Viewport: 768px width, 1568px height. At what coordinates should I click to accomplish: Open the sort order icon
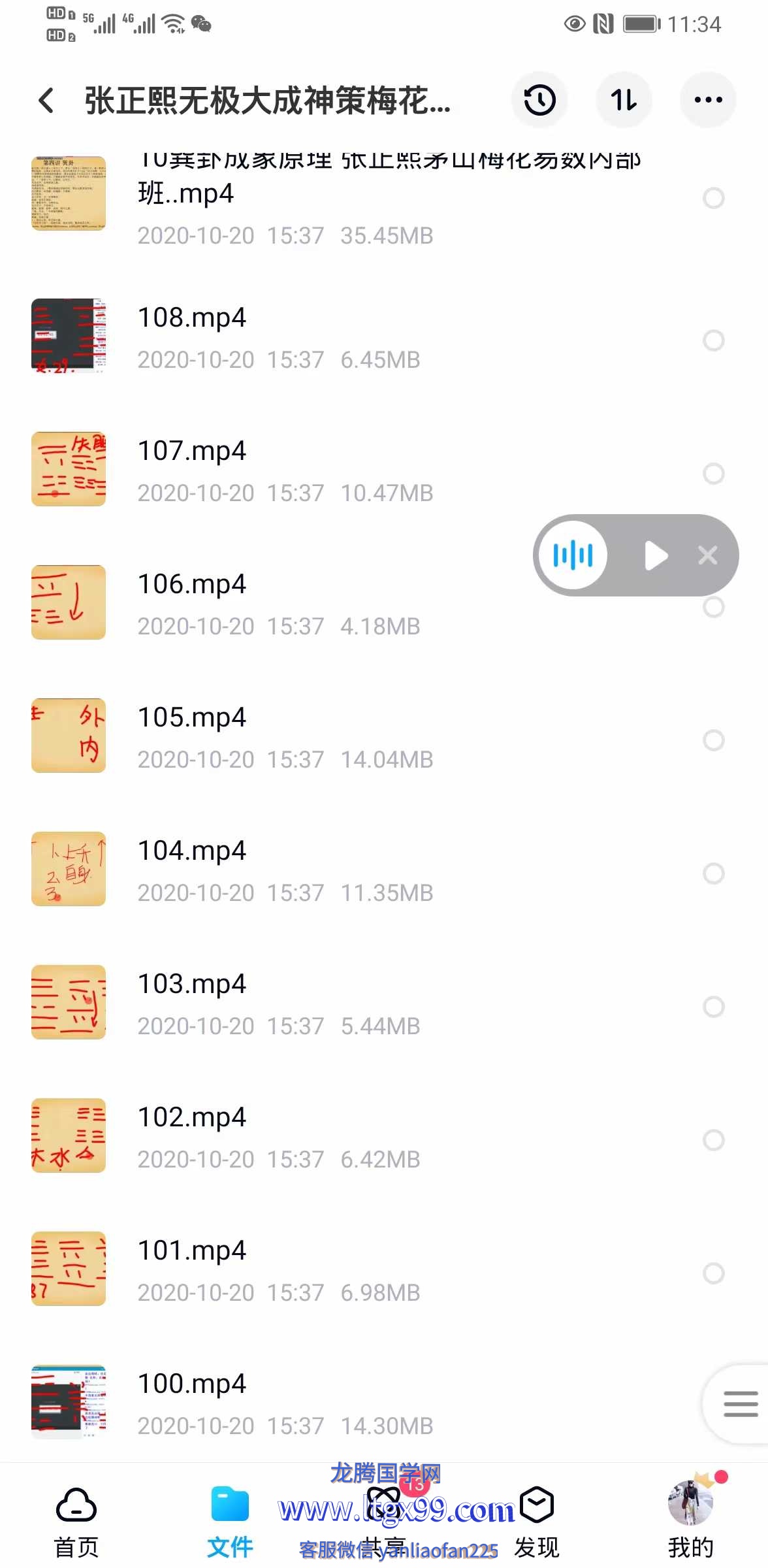coord(624,100)
